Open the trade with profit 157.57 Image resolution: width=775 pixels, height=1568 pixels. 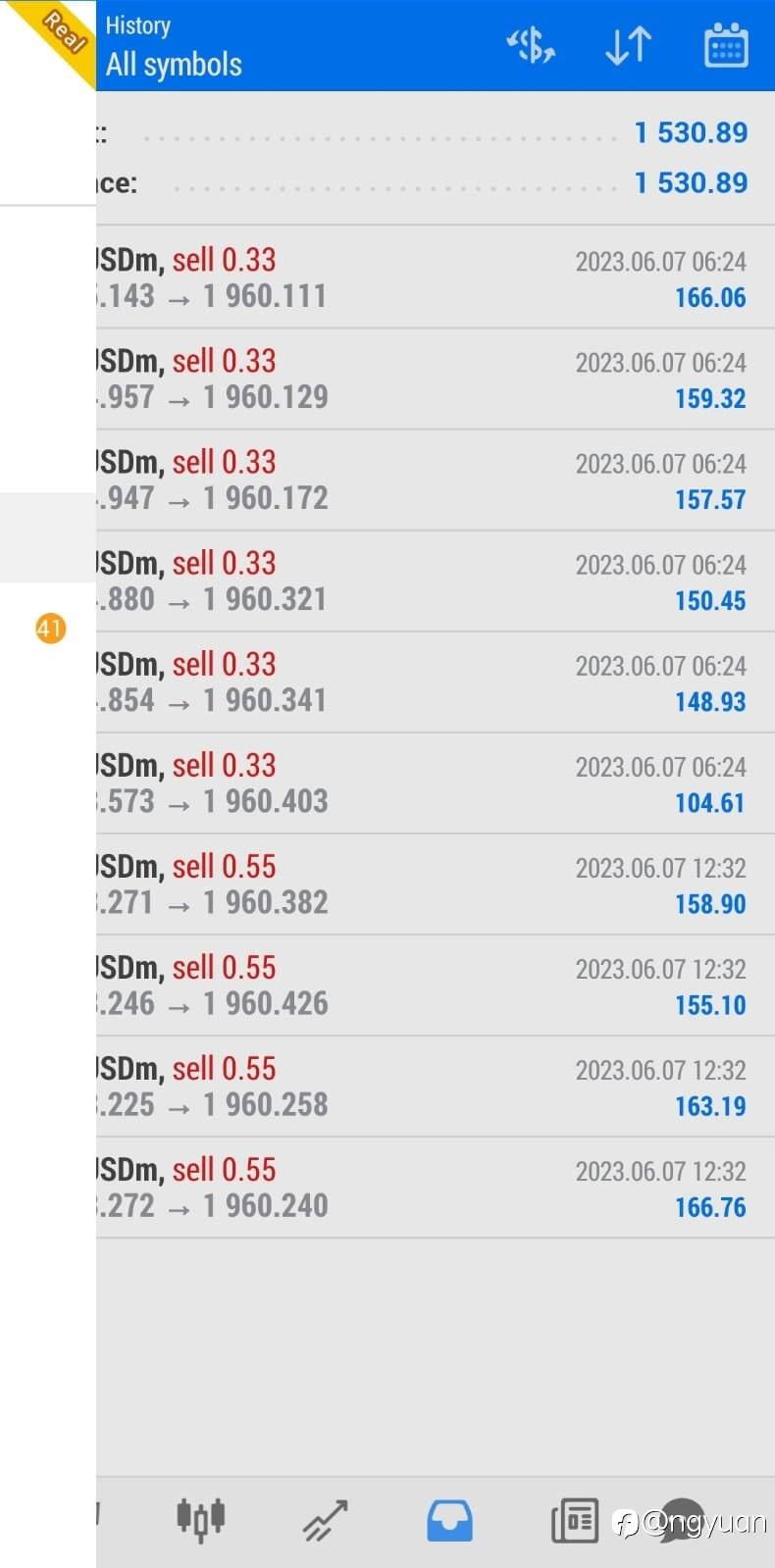click(x=436, y=480)
